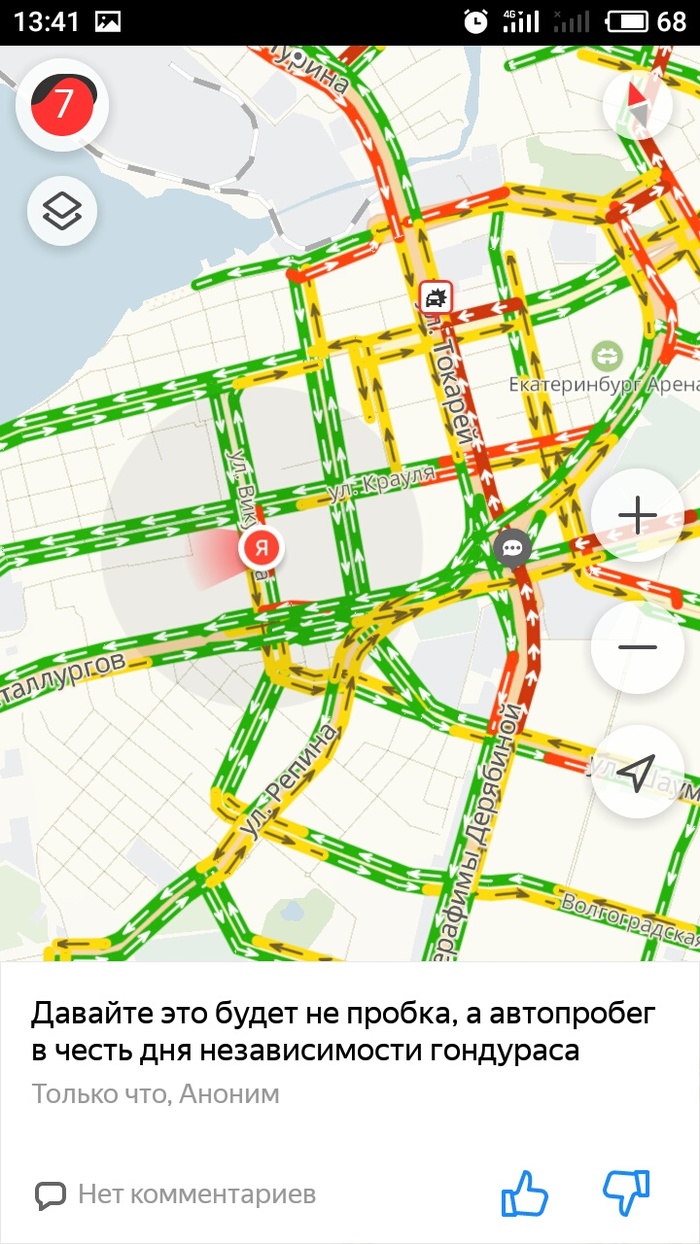Open the 'Нет комментариев' comments section
Viewport: 700px width, 1244px height.
coord(176,1194)
